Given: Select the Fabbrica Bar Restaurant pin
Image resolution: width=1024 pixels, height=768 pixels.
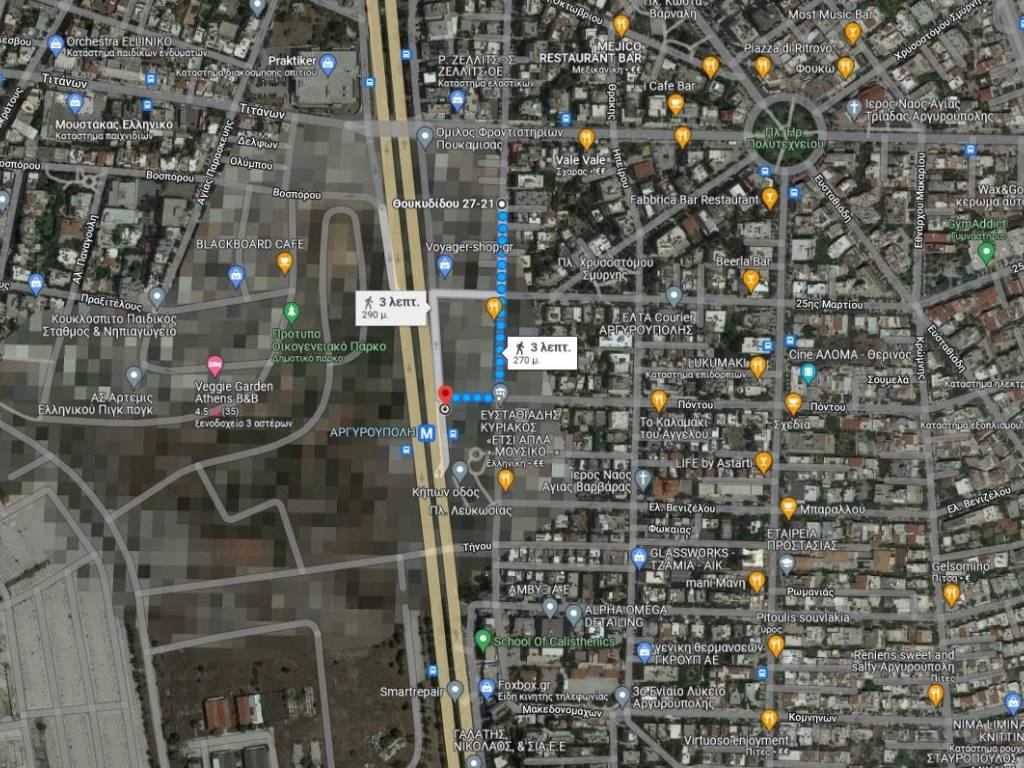Looking at the screenshot, I should (770, 198).
